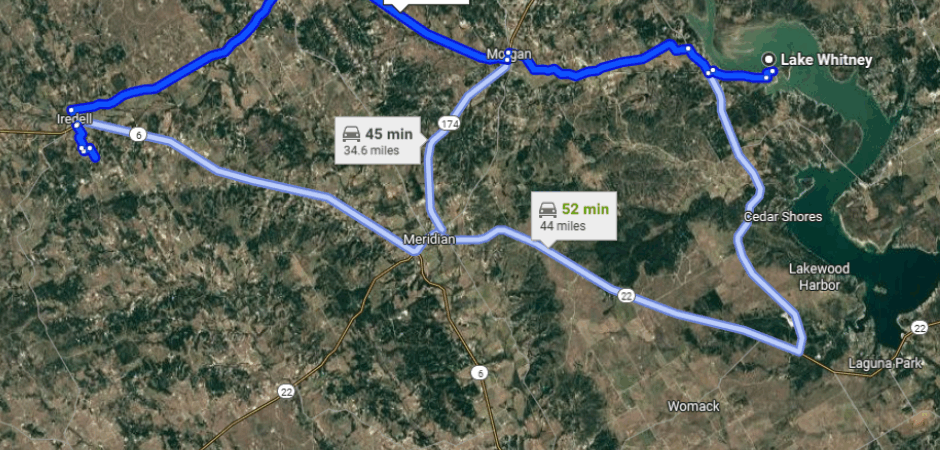Select the 45 min alternate route
940x450 pixels.
pyautogui.click(x=375, y=140)
